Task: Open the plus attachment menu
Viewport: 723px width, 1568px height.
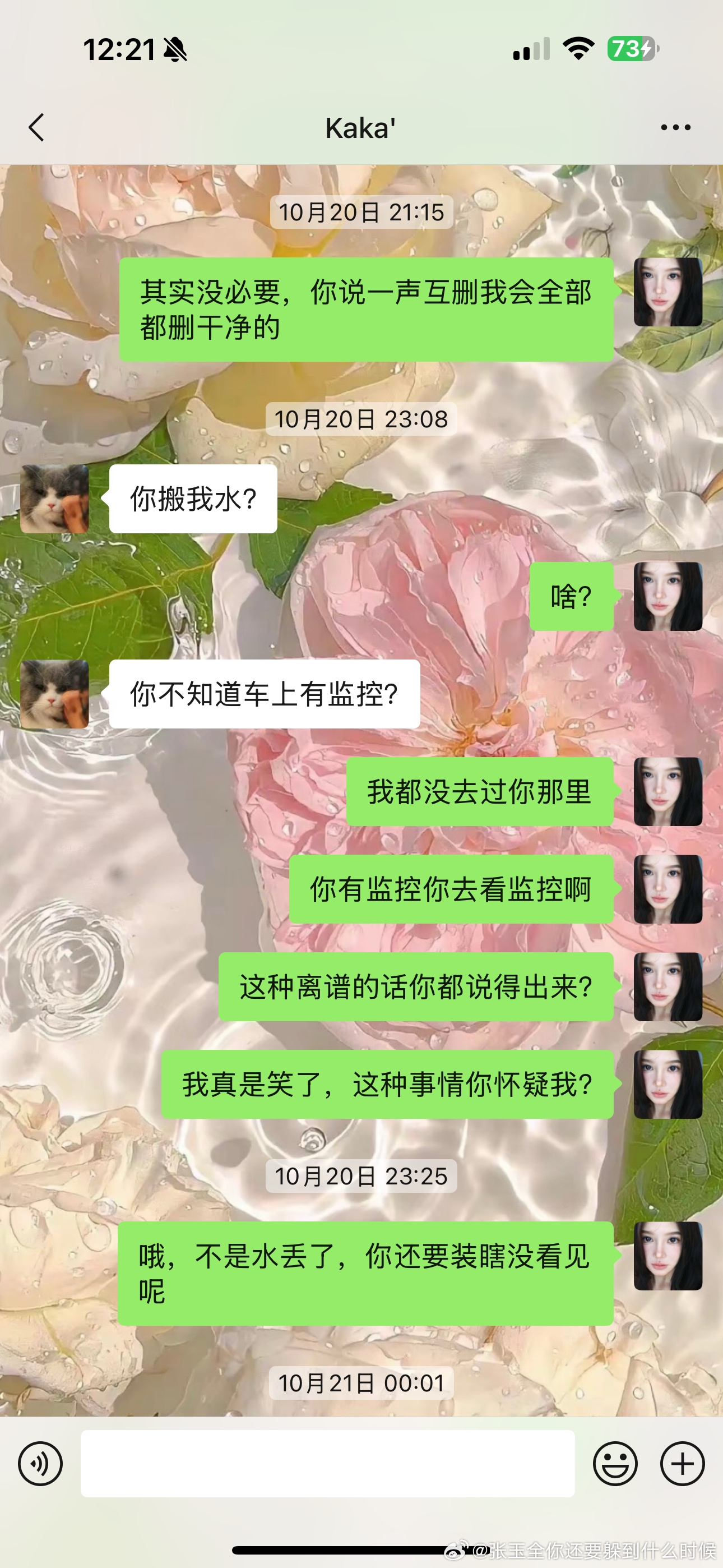Action: point(682,1463)
